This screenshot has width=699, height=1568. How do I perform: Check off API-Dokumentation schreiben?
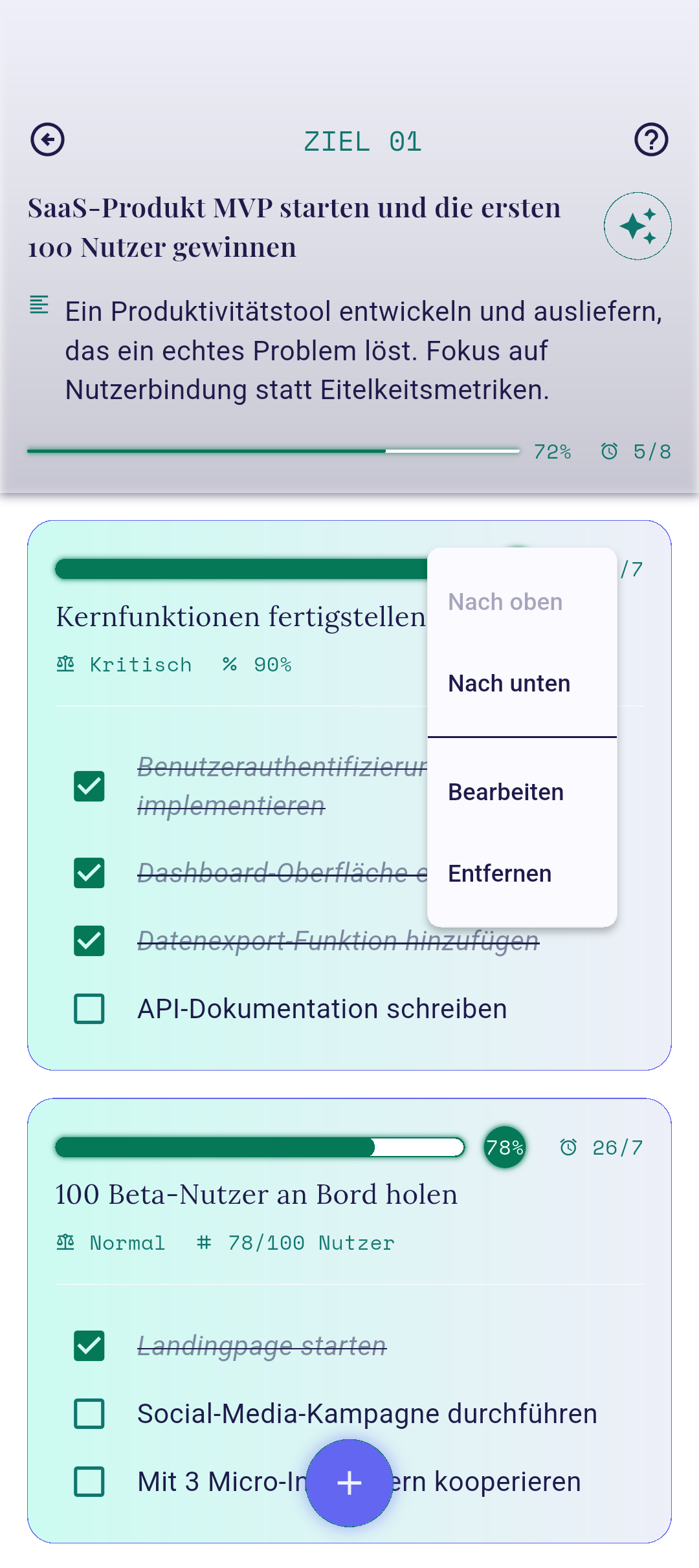pos(89,1009)
